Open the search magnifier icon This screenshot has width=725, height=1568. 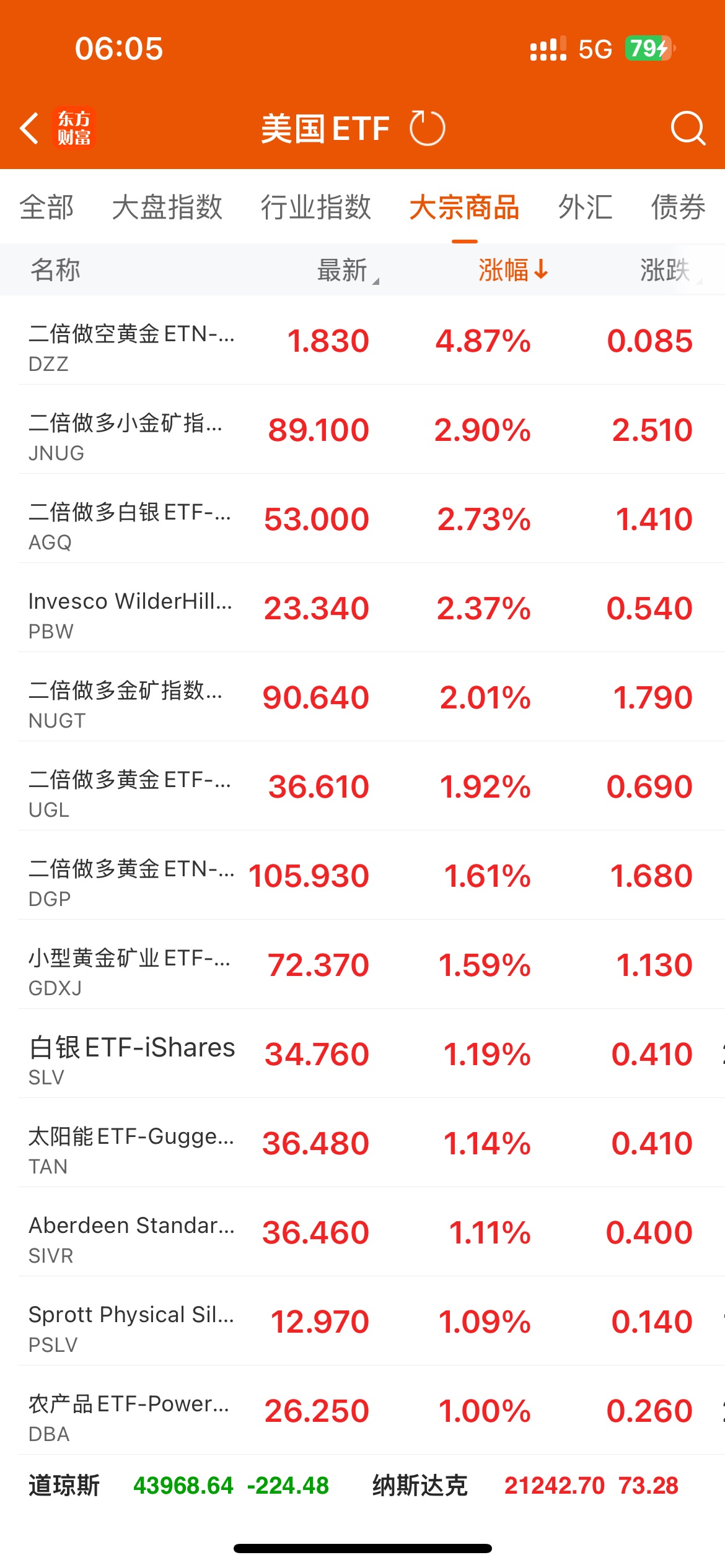click(x=688, y=128)
